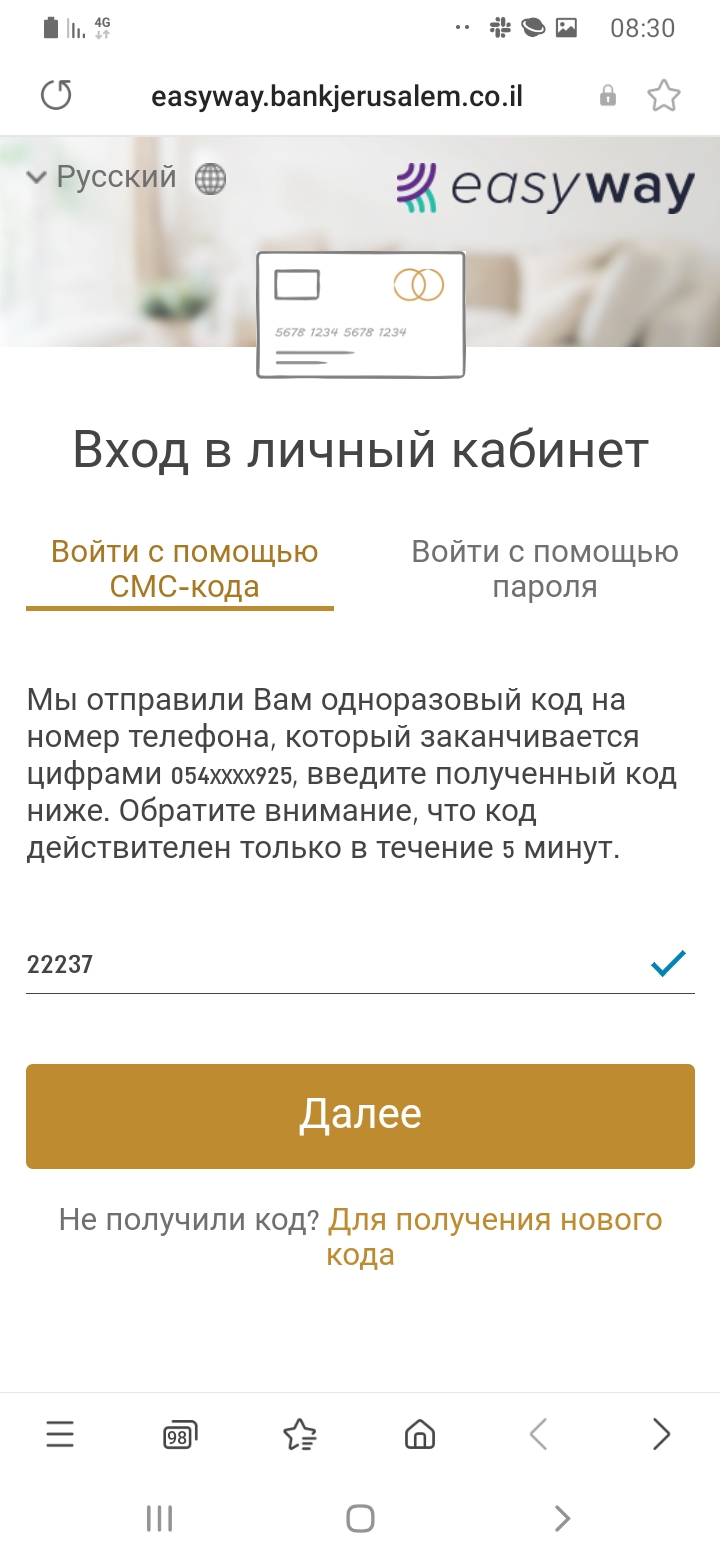Bookmark this page with the star icon

(663, 96)
